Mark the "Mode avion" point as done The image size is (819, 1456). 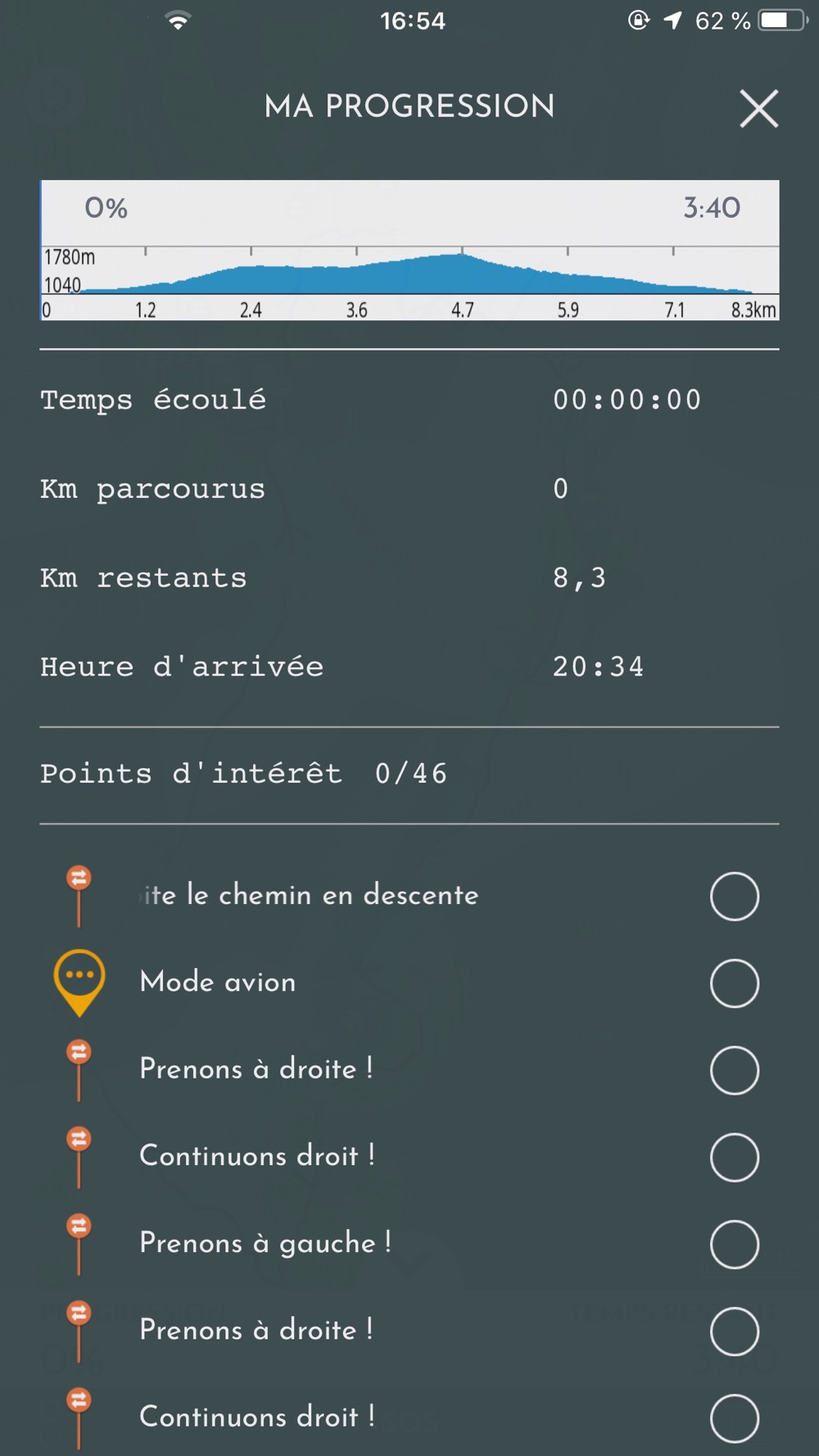(734, 983)
